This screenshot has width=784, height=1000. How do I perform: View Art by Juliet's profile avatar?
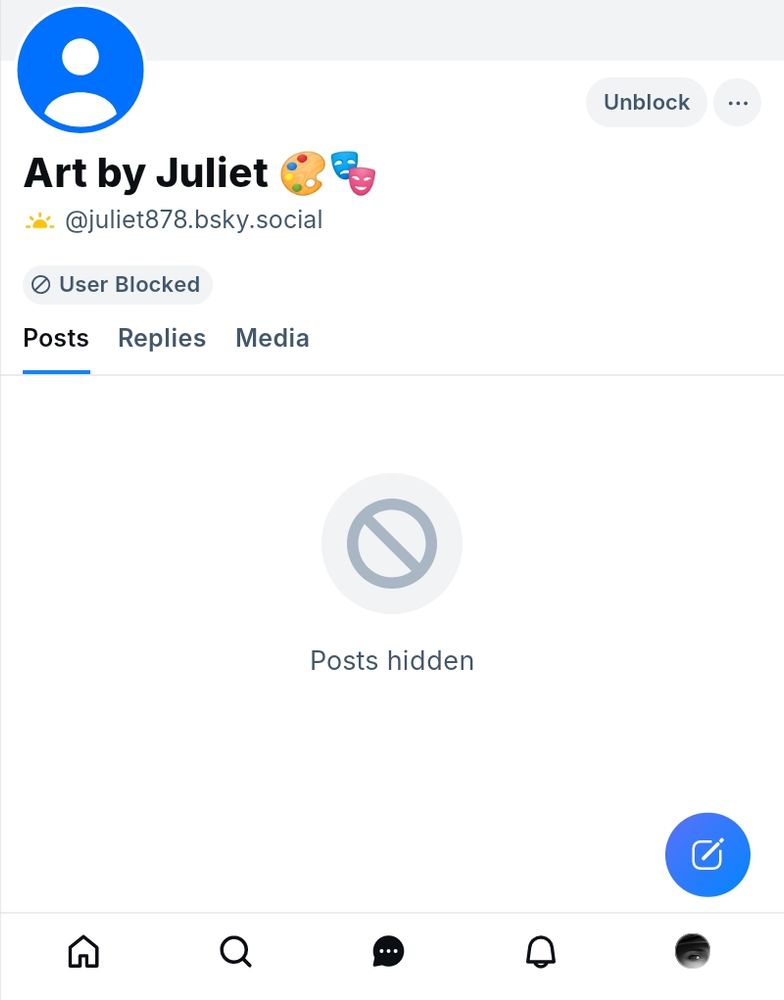click(x=81, y=69)
